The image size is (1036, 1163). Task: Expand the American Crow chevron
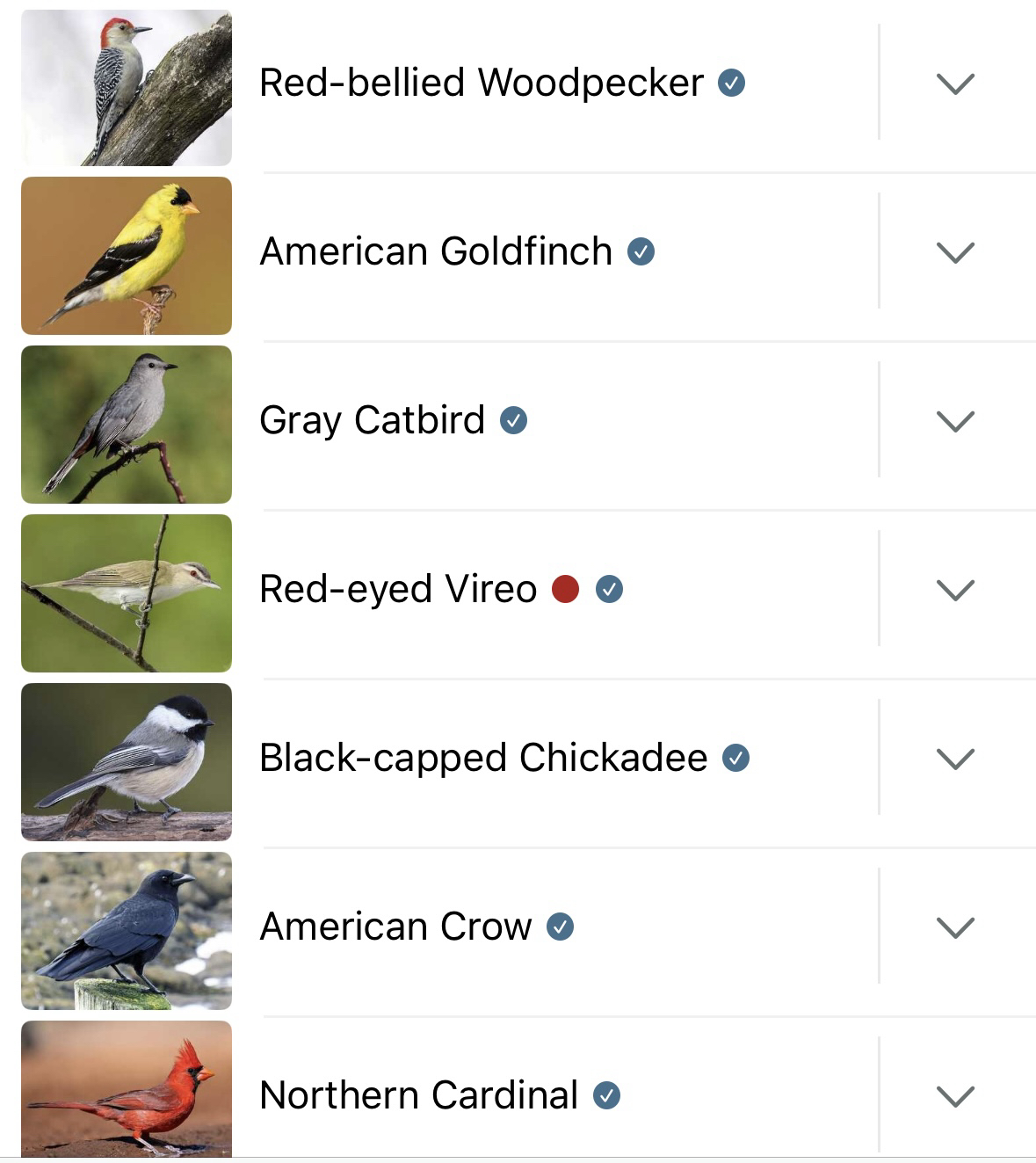point(955,927)
